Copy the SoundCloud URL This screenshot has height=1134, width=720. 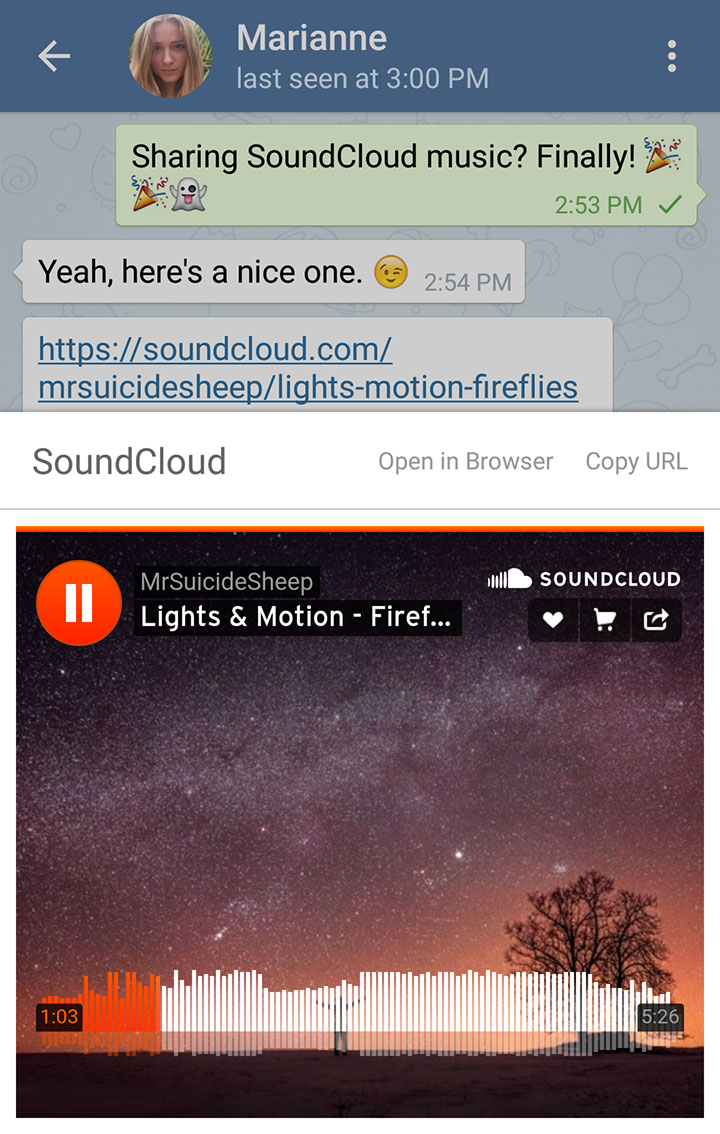click(636, 461)
